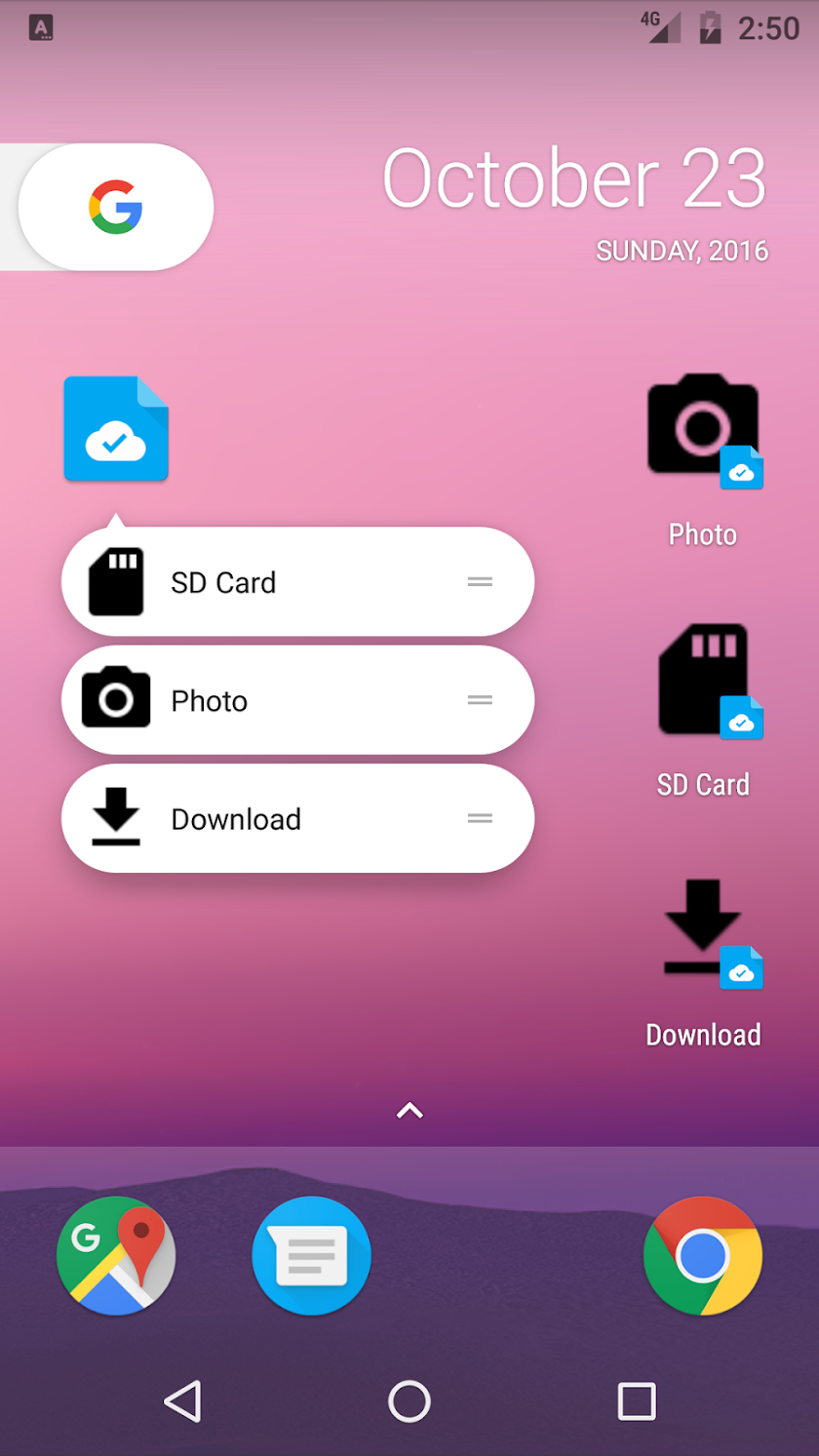The width and height of the screenshot is (819, 1456).
Task: Expand the app drawer arrow
Action: [x=409, y=1110]
